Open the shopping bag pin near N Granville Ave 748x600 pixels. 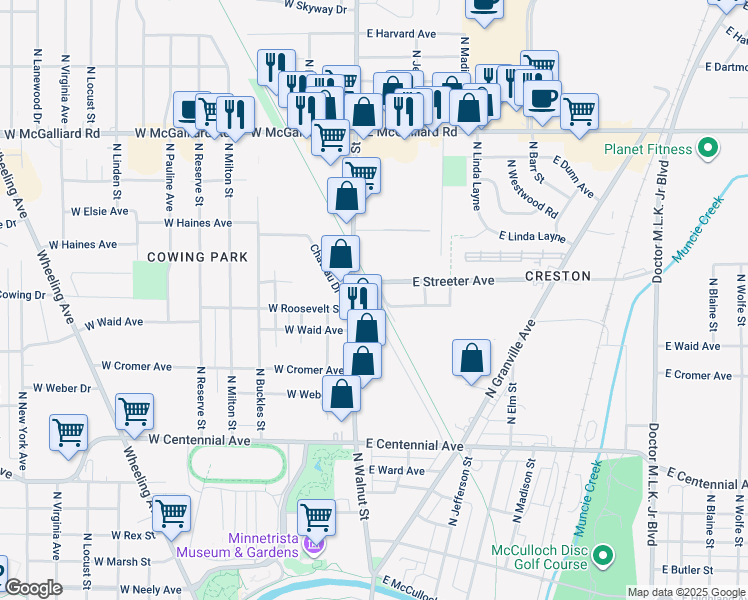click(x=471, y=358)
